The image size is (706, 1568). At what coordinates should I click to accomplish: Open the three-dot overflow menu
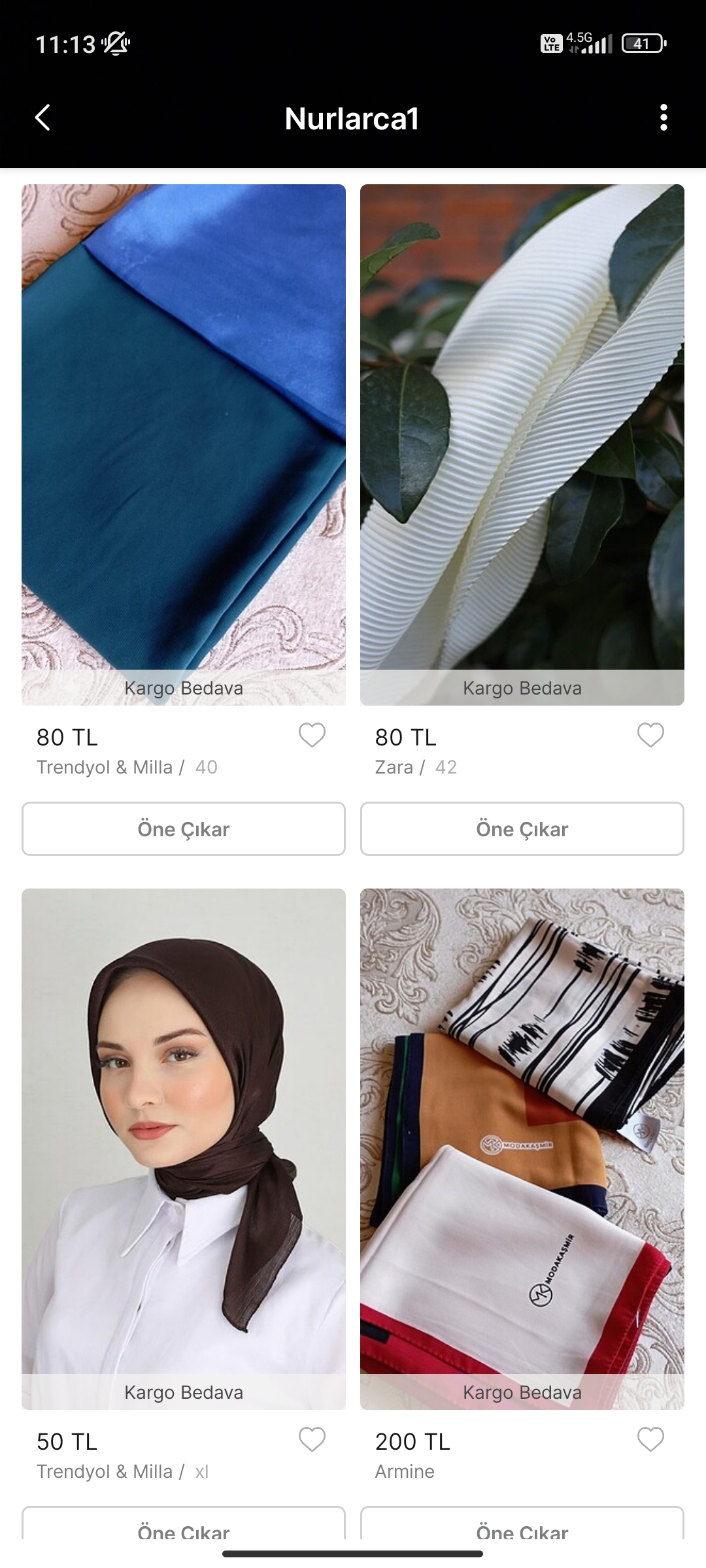click(x=664, y=118)
